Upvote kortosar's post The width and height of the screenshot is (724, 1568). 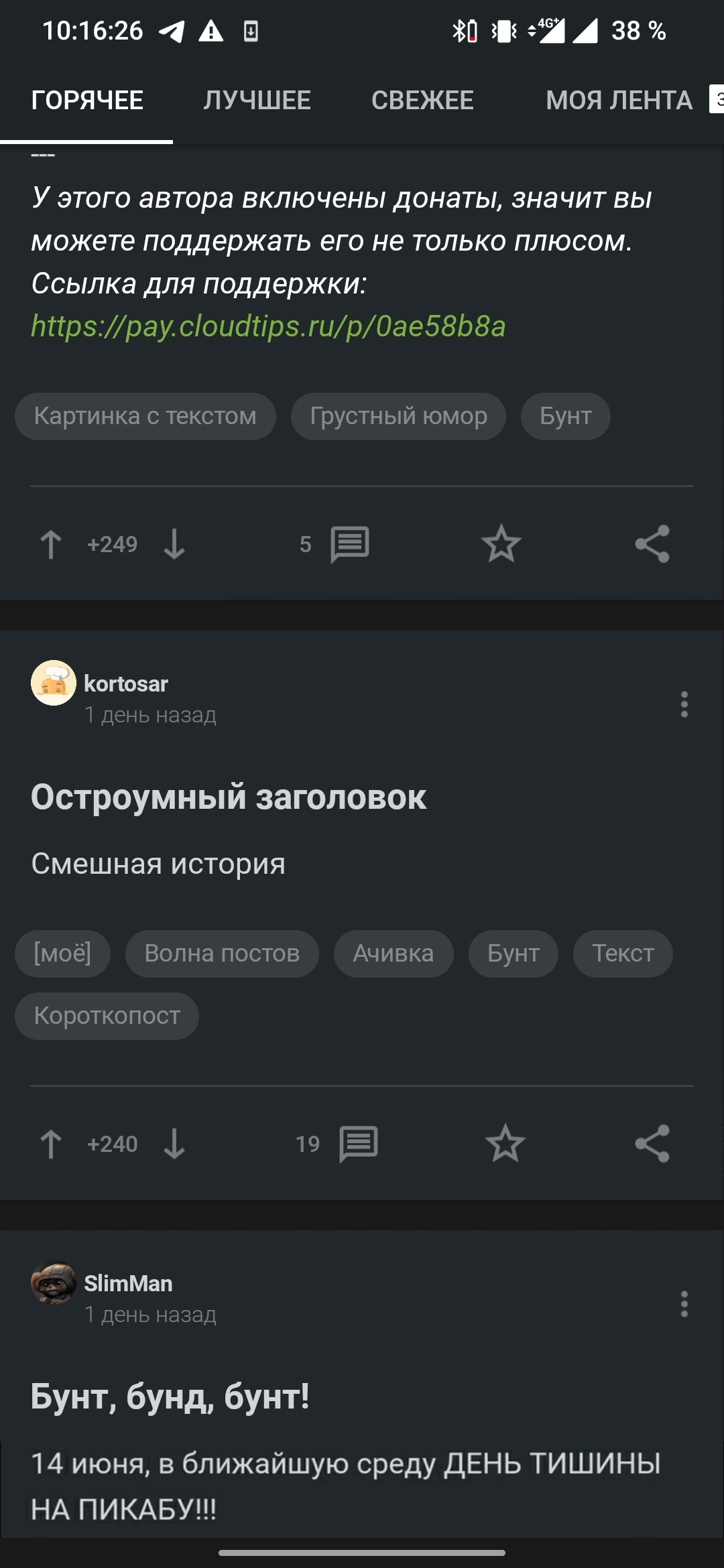[x=51, y=1144]
